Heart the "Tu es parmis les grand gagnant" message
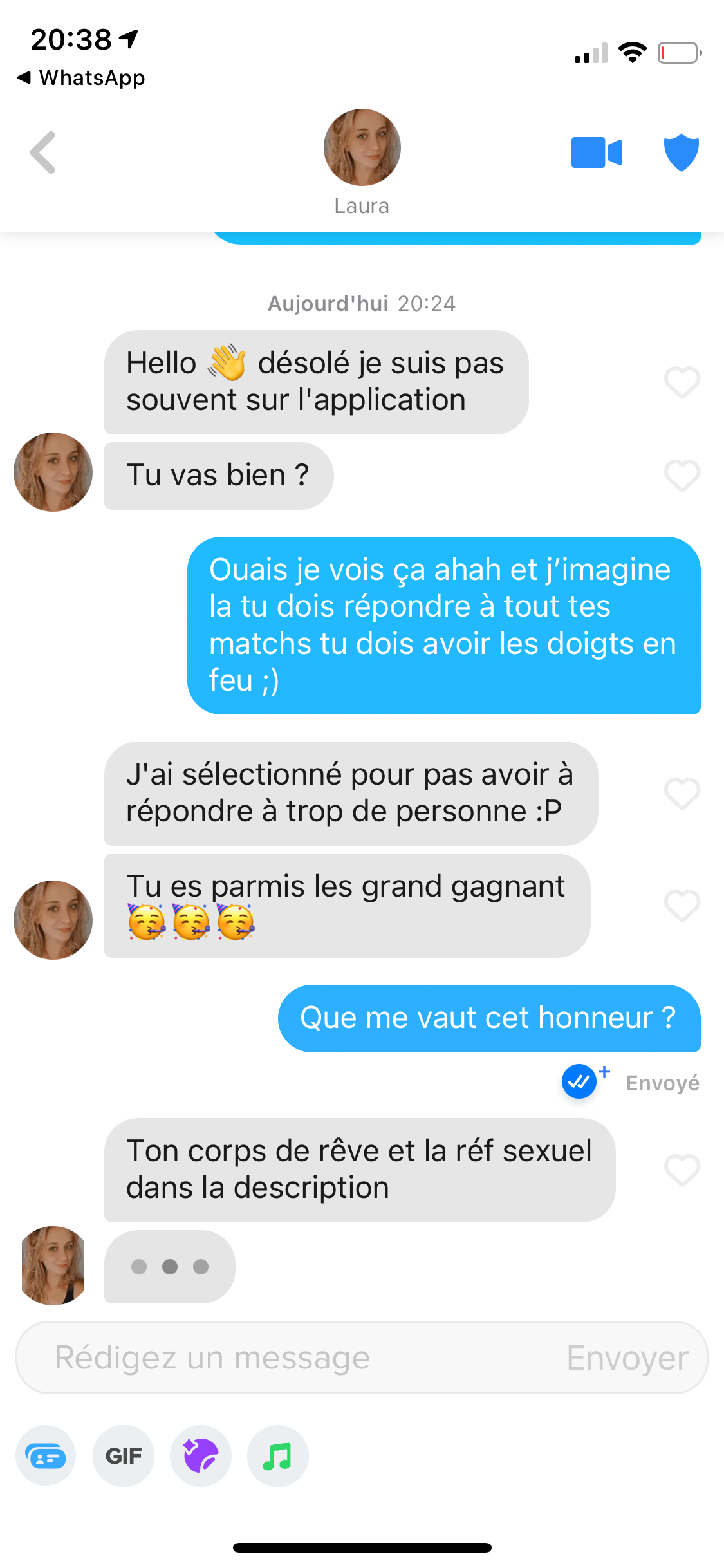The width and height of the screenshot is (724, 1568). pyautogui.click(x=682, y=905)
